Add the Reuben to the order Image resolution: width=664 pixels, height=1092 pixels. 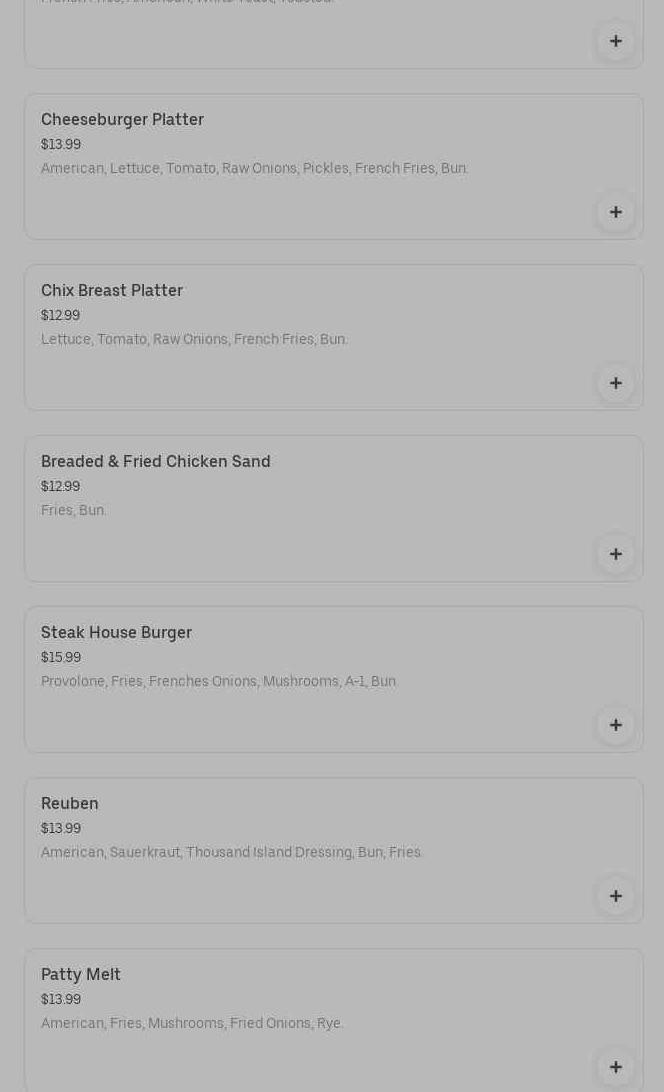[x=615, y=896]
